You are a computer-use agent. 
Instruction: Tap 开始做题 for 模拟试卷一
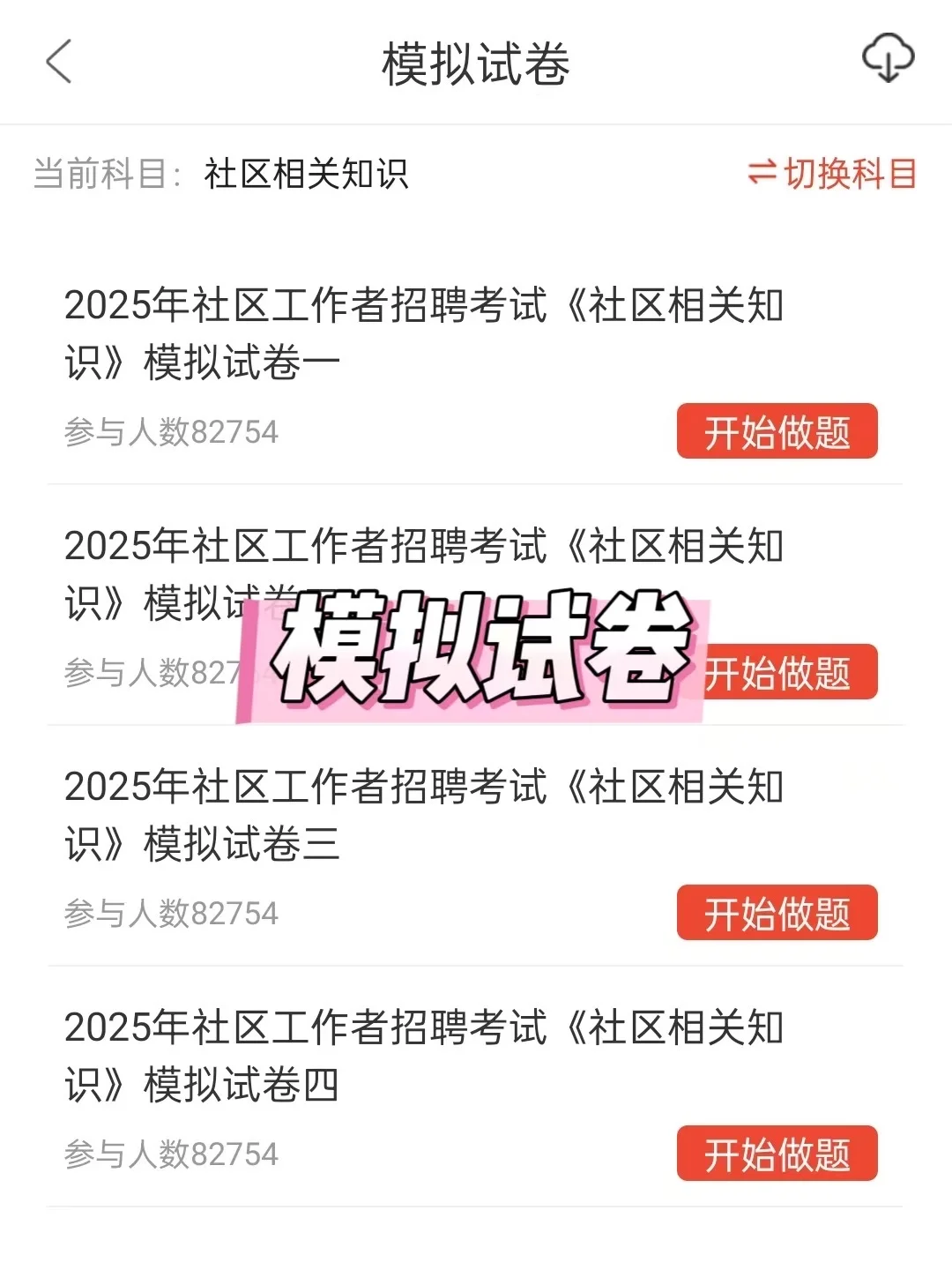coord(777,432)
